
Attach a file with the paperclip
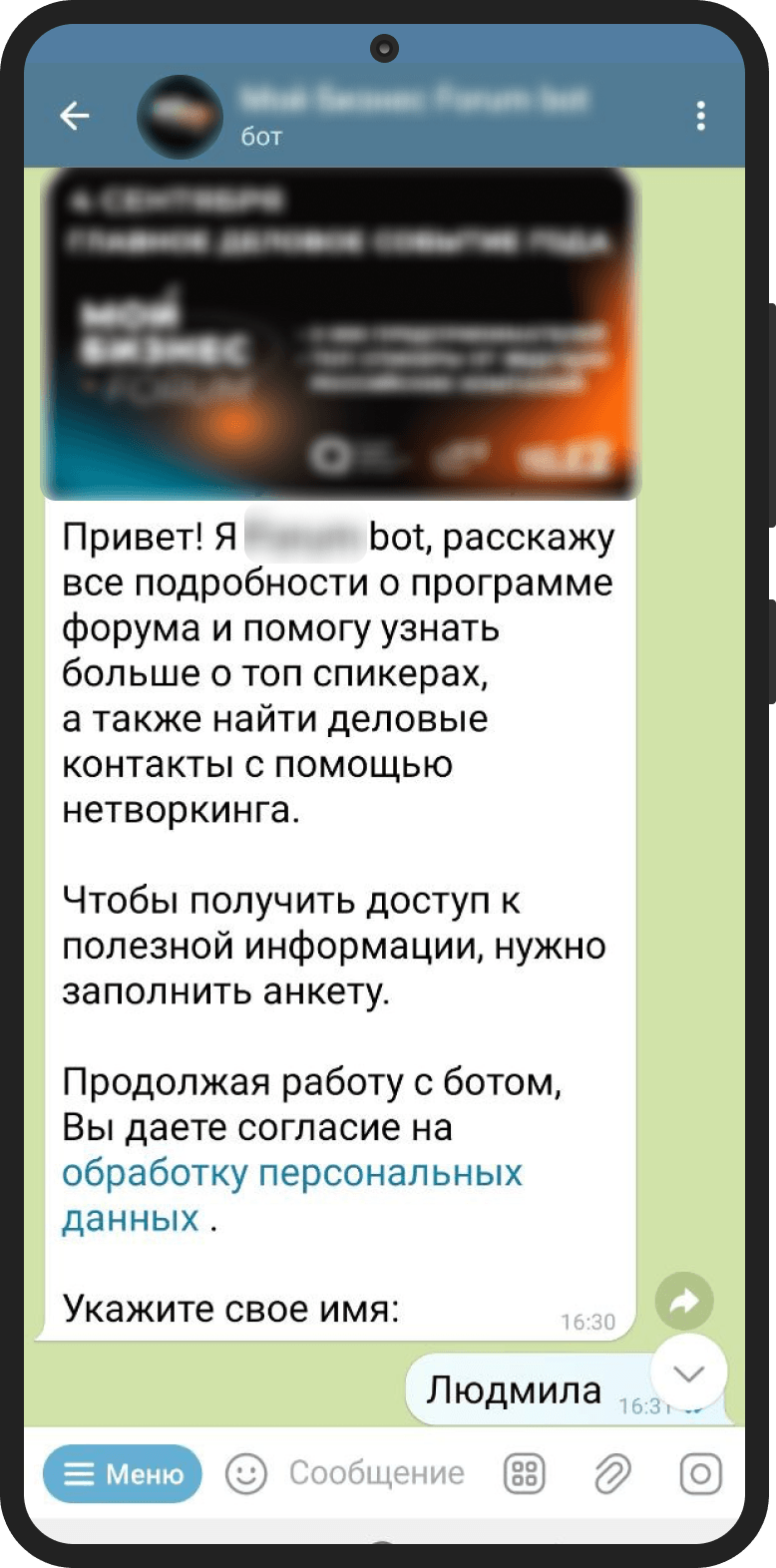pyautogui.click(x=612, y=1474)
